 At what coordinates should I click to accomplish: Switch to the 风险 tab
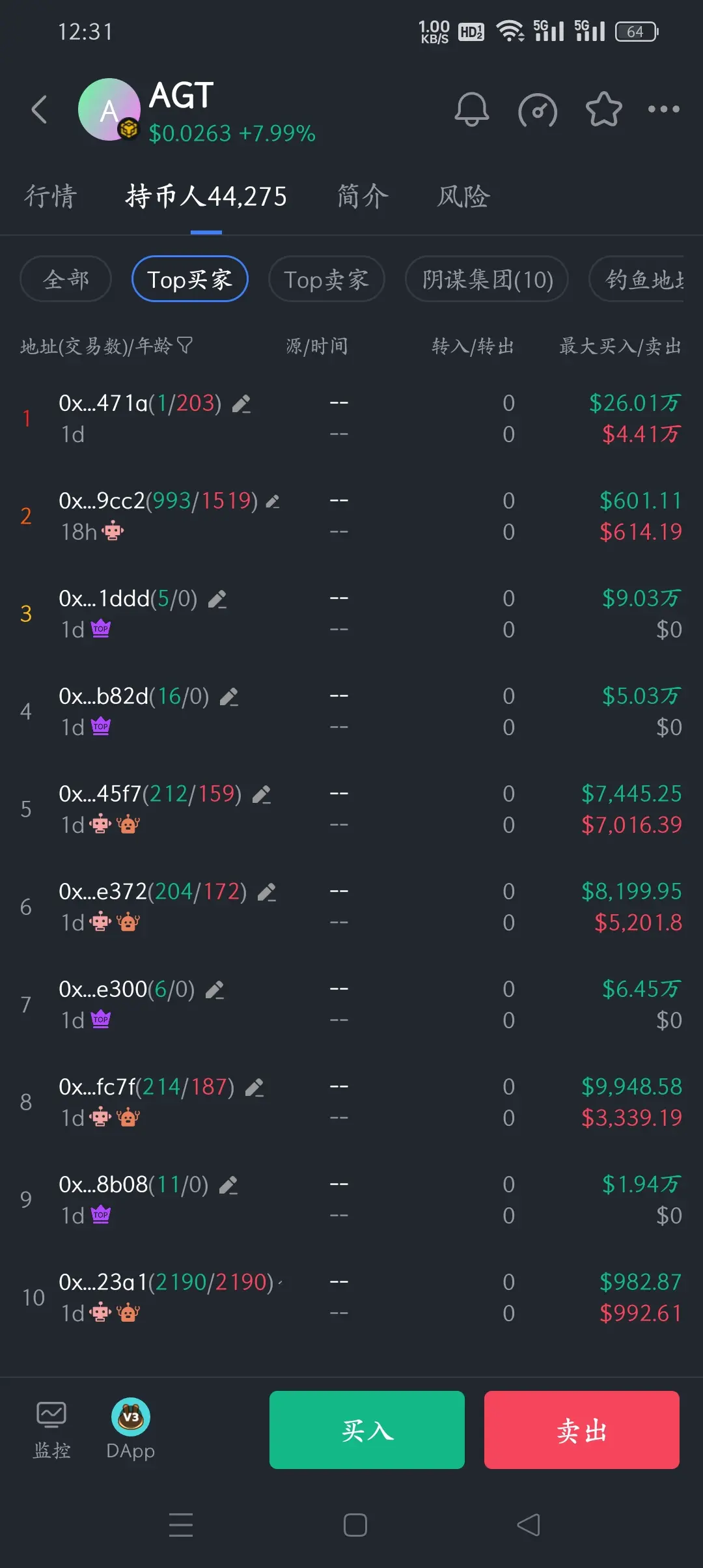click(x=463, y=196)
